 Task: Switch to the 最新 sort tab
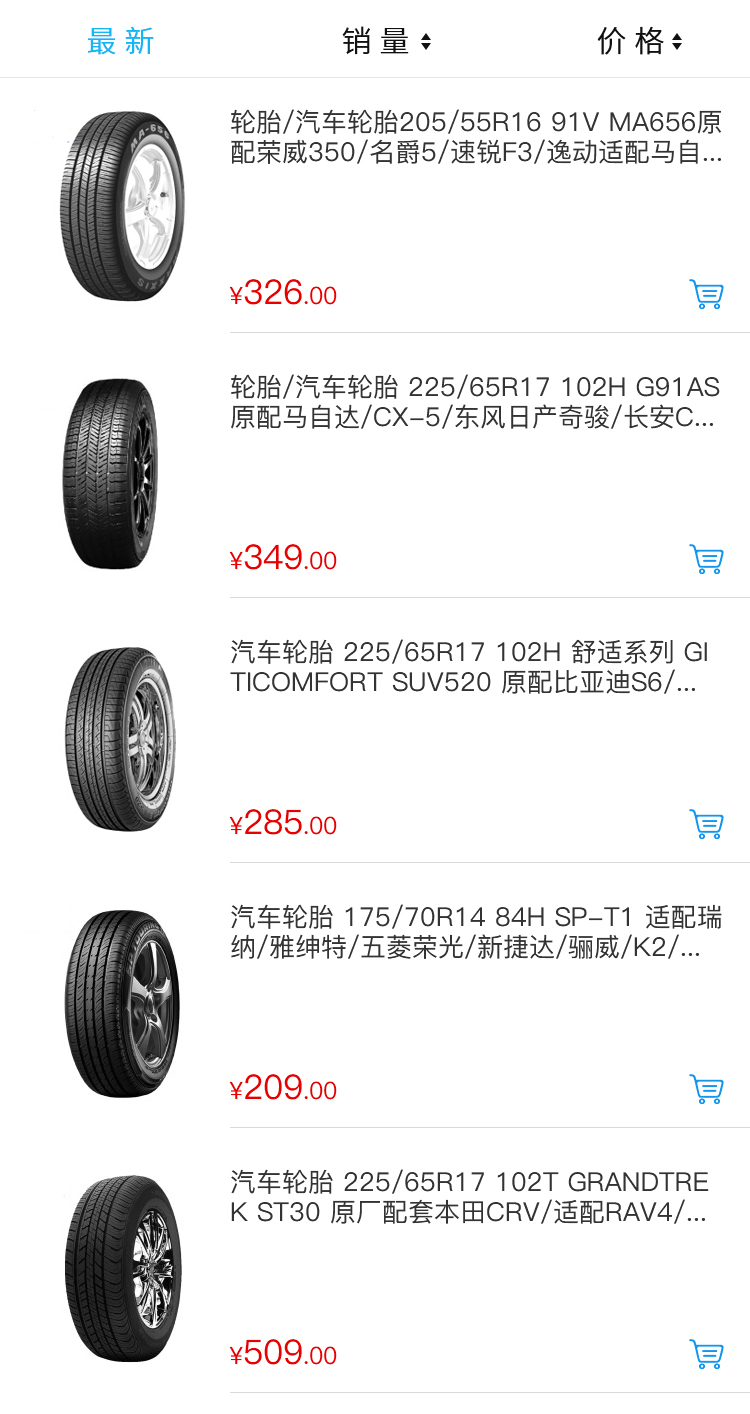121,41
